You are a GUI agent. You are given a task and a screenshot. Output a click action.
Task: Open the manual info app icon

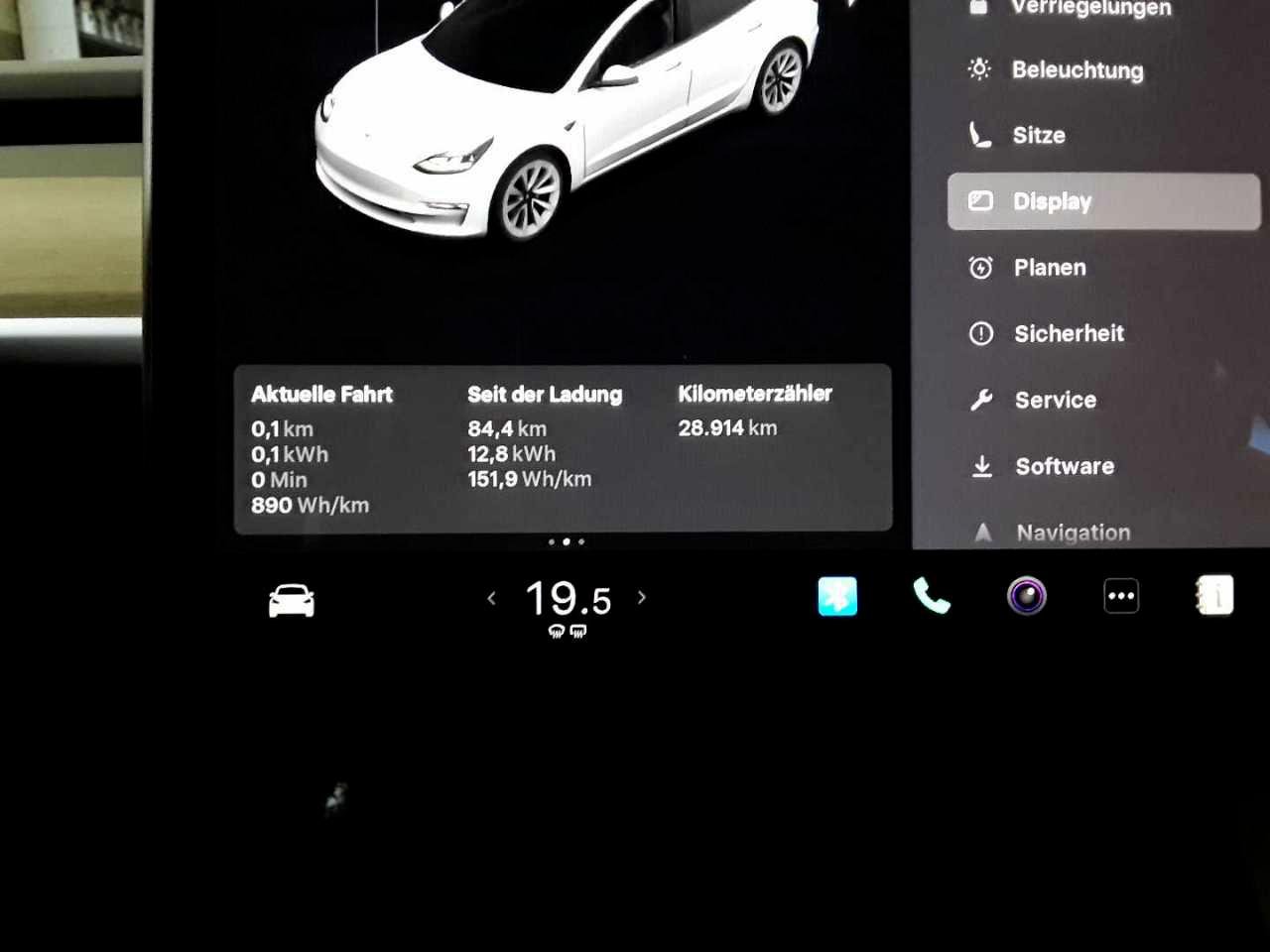1215,596
